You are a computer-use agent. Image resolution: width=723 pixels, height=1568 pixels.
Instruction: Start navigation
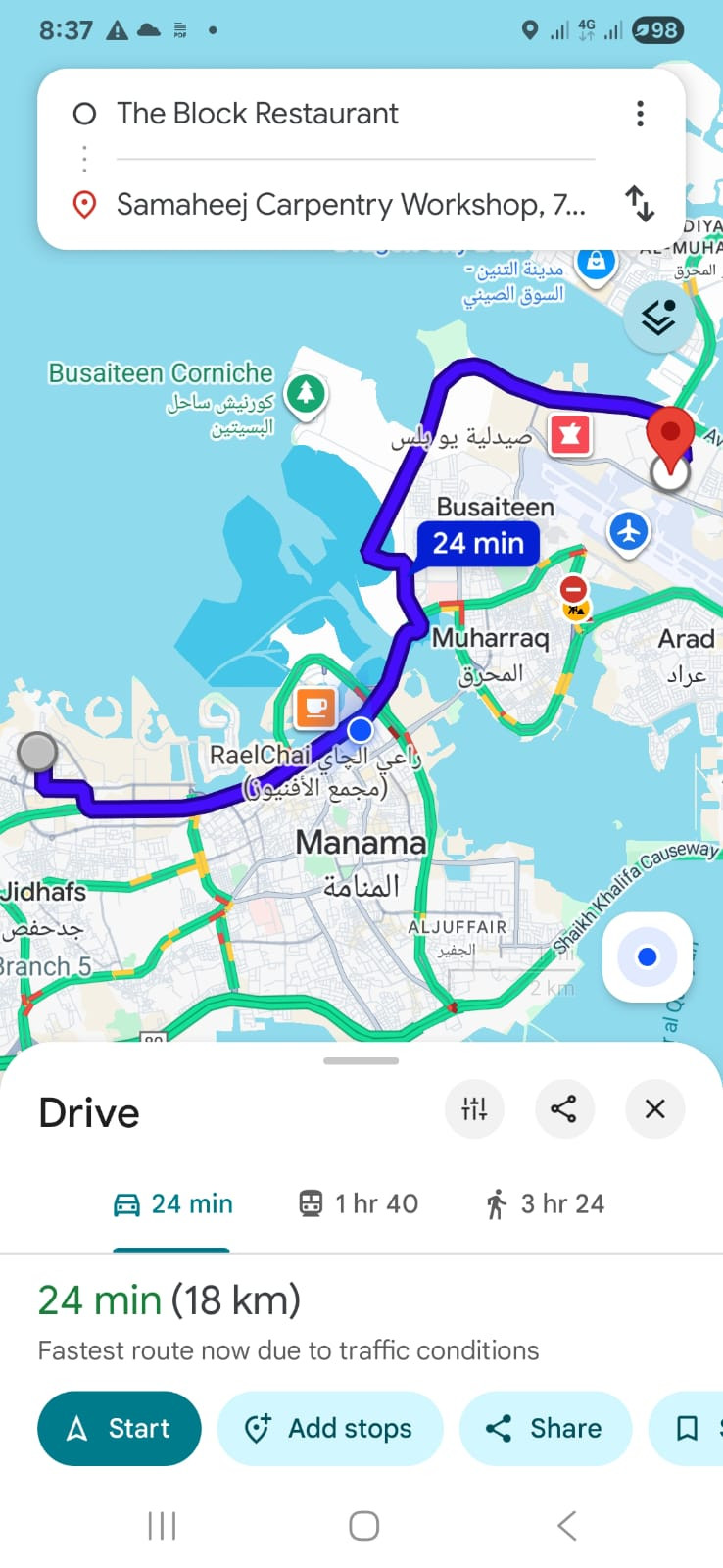(119, 1428)
